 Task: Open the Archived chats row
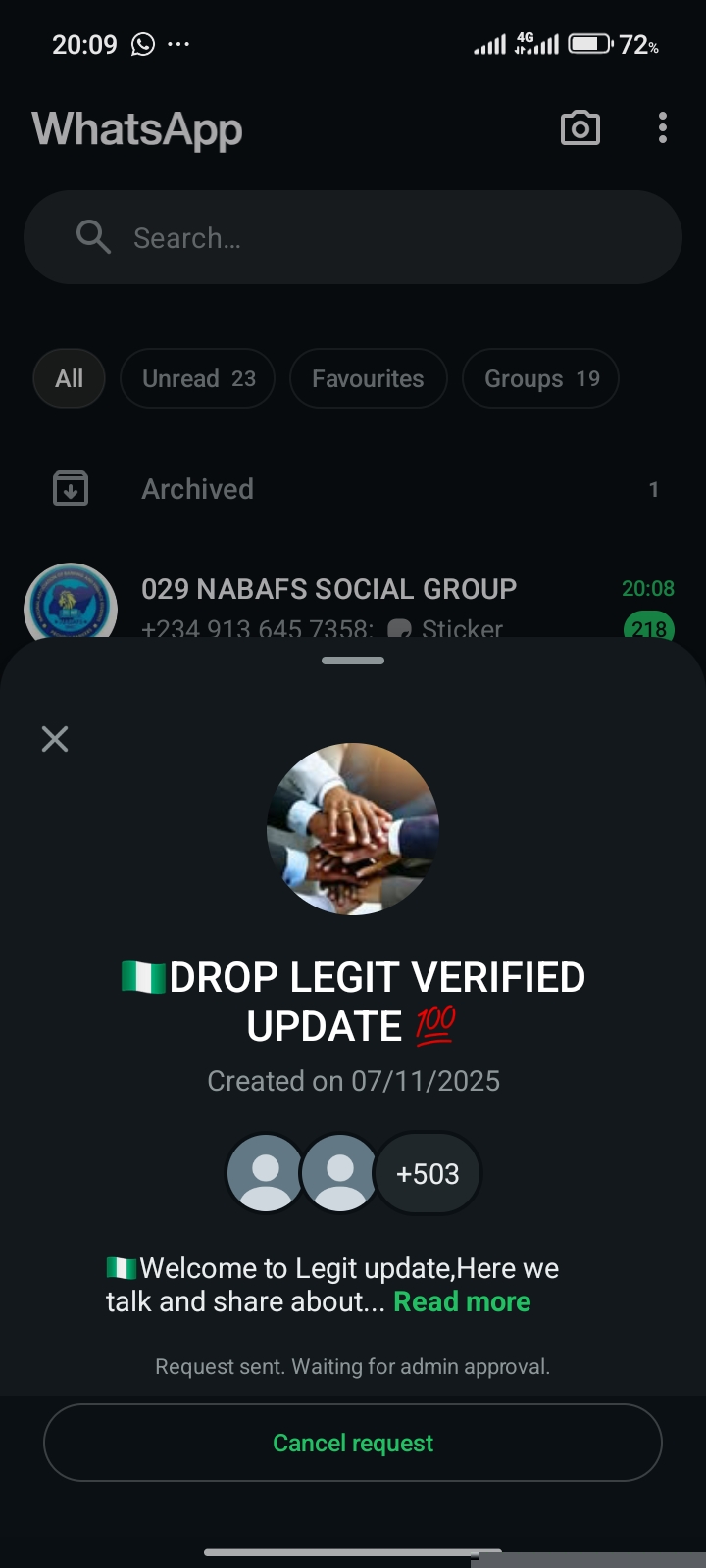353,489
